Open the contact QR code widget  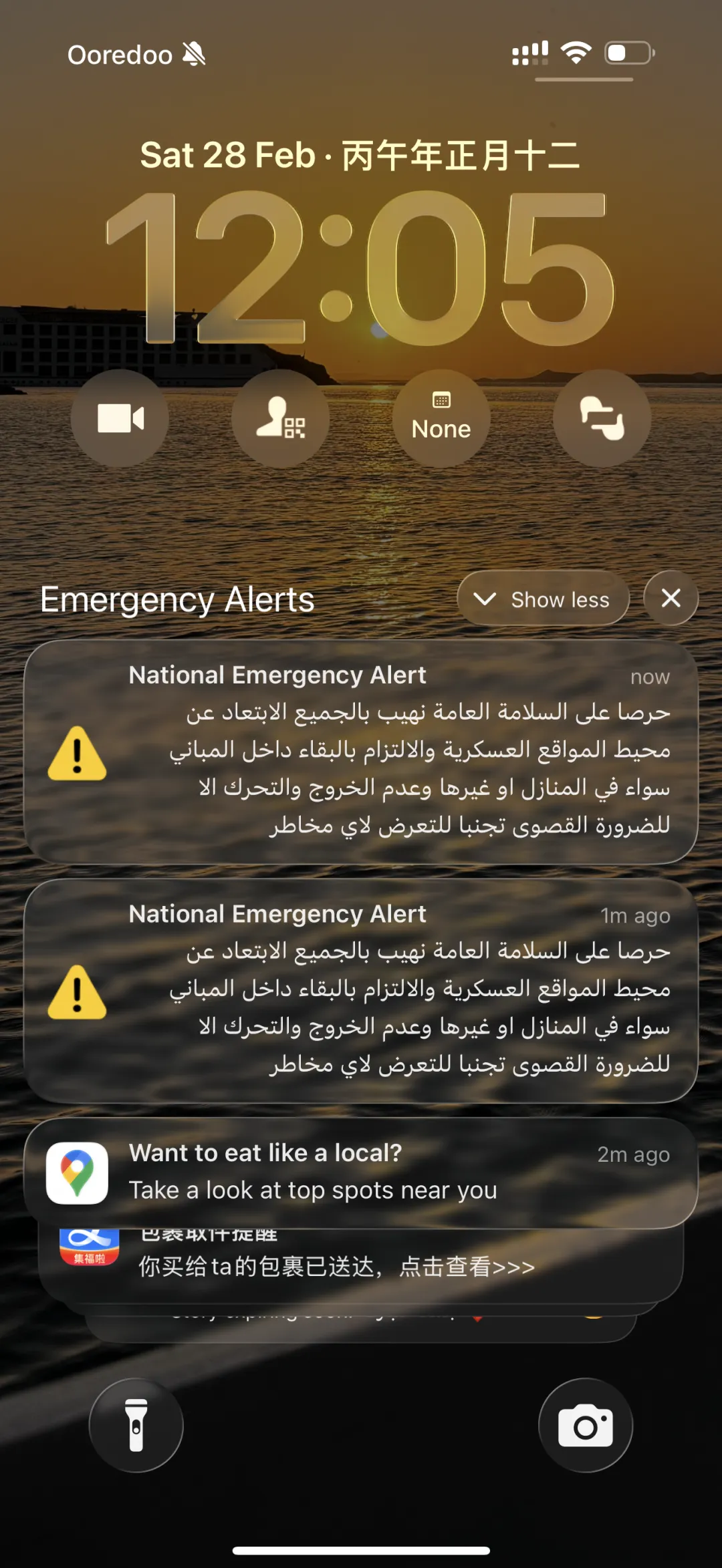tap(281, 418)
